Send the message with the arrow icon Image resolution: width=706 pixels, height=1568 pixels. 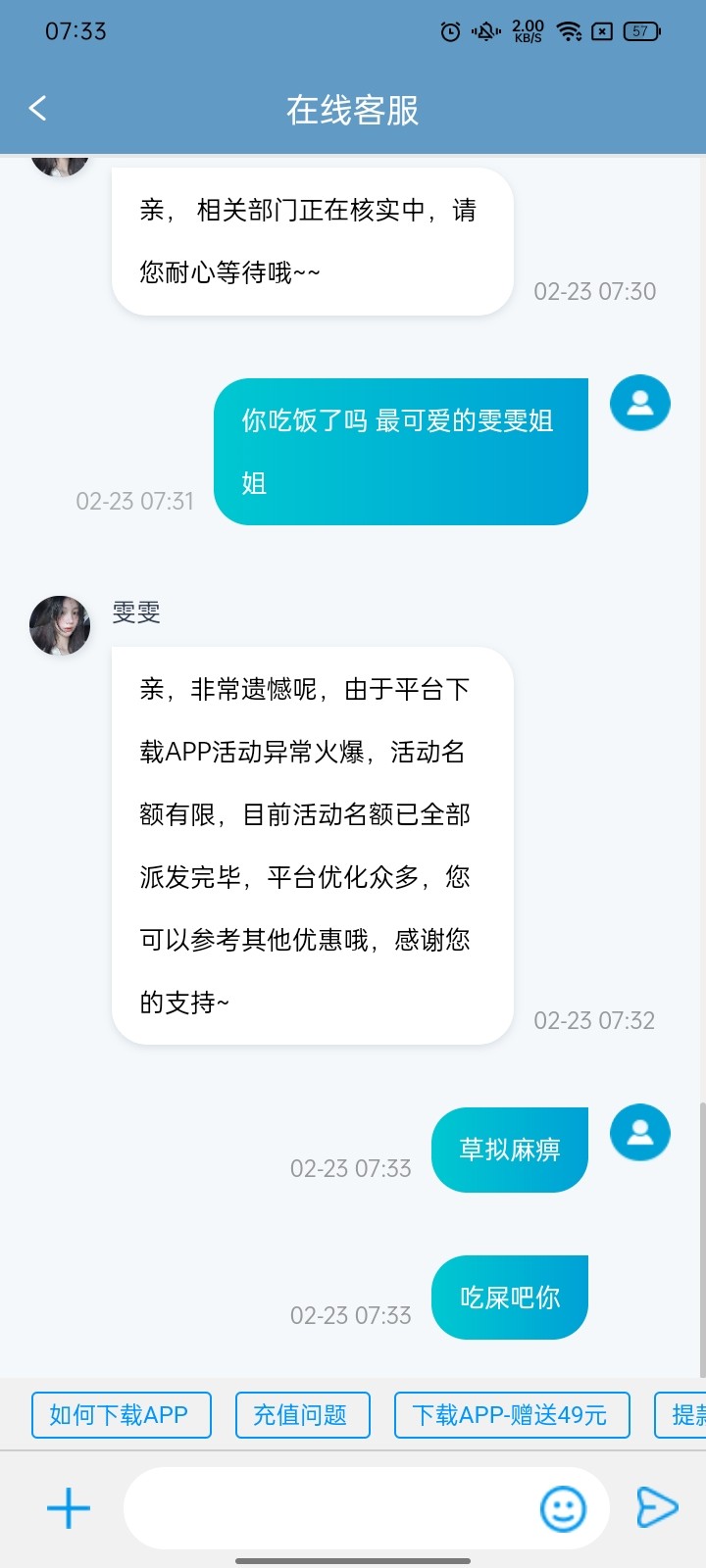[656, 1507]
